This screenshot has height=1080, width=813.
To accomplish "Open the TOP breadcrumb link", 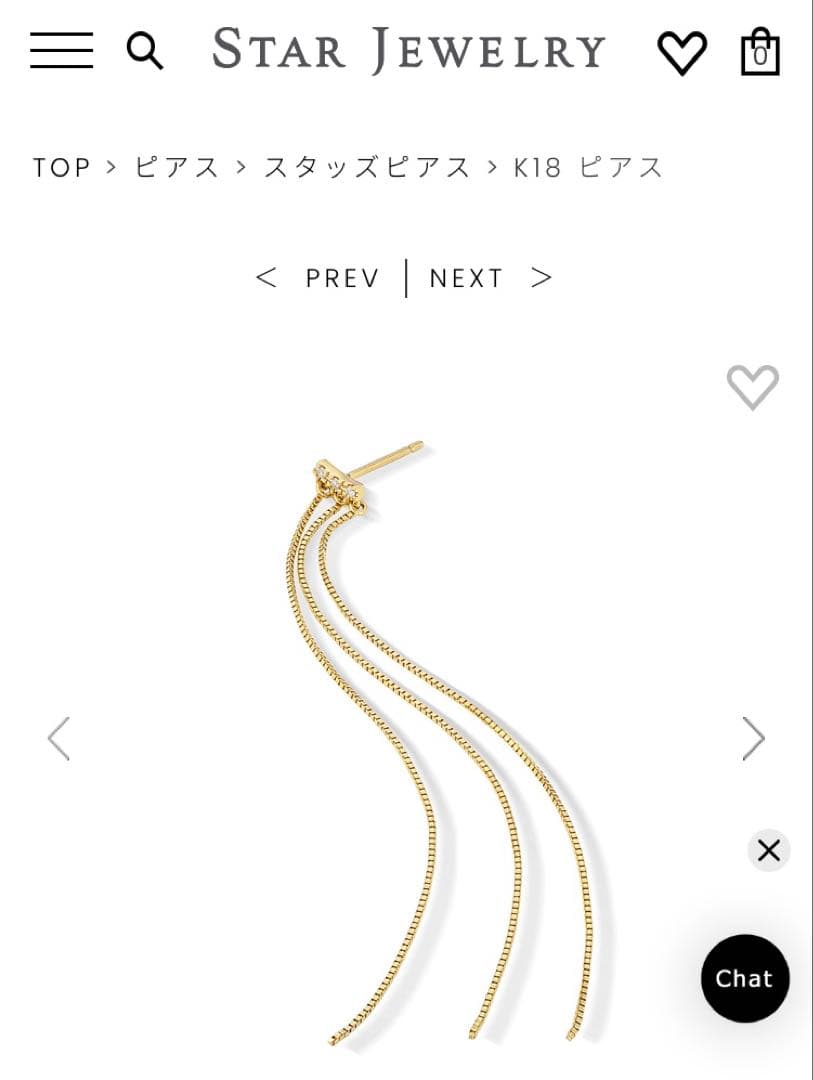I will pyautogui.click(x=62, y=167).
